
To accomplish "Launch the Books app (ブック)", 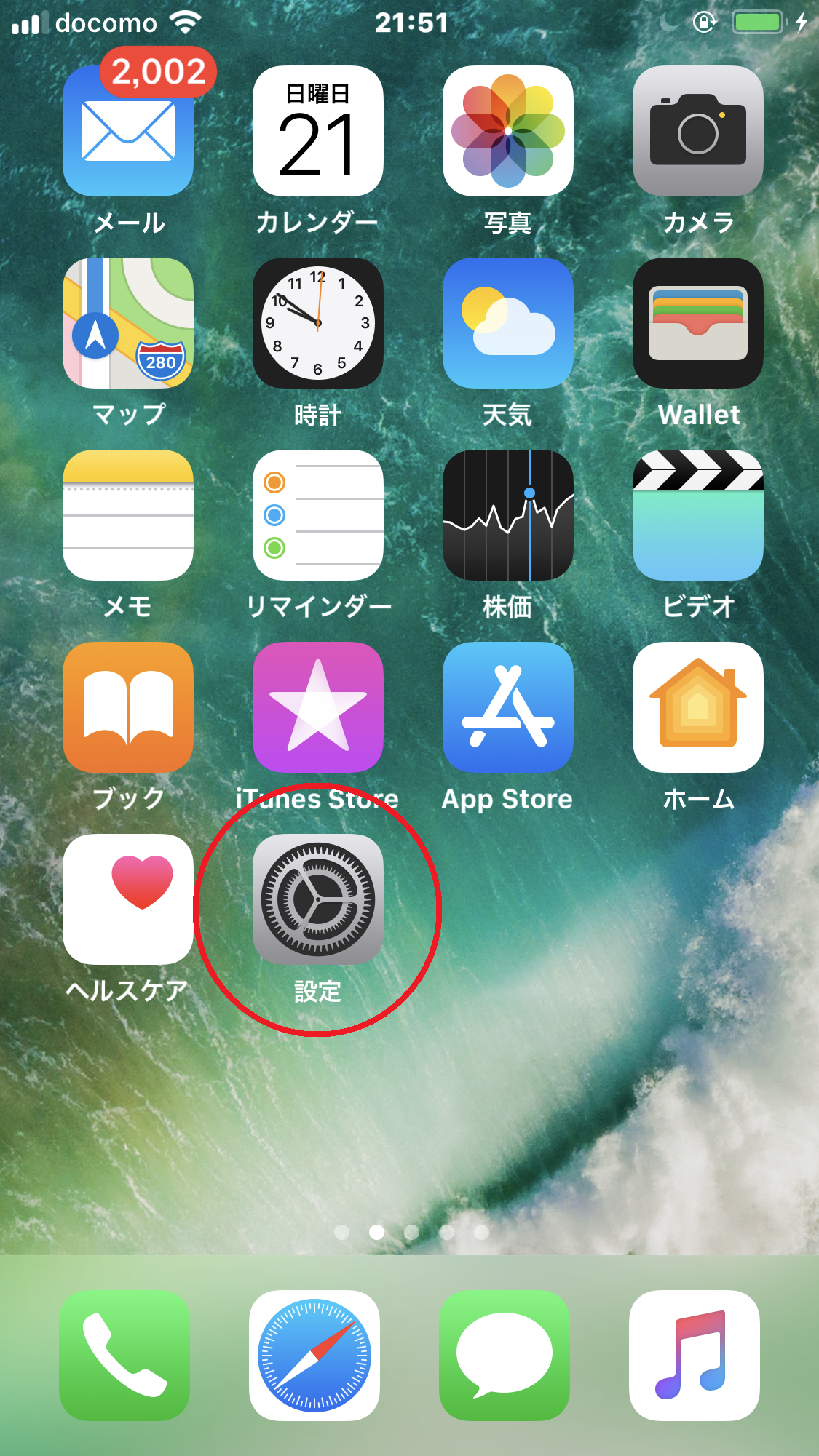I will [128, 707].
